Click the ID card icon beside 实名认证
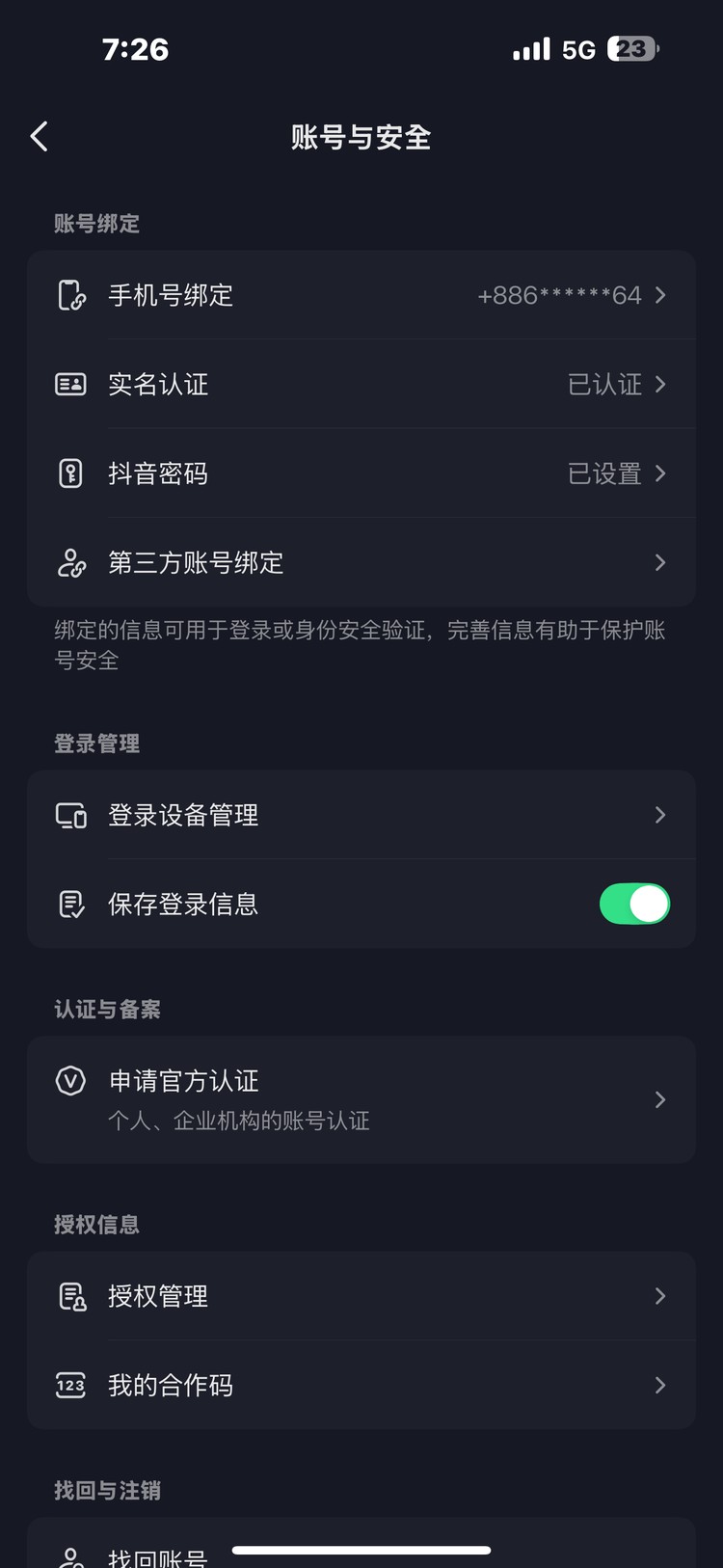Viewport: 723px width, 1568px height. (x=70, y=384)
